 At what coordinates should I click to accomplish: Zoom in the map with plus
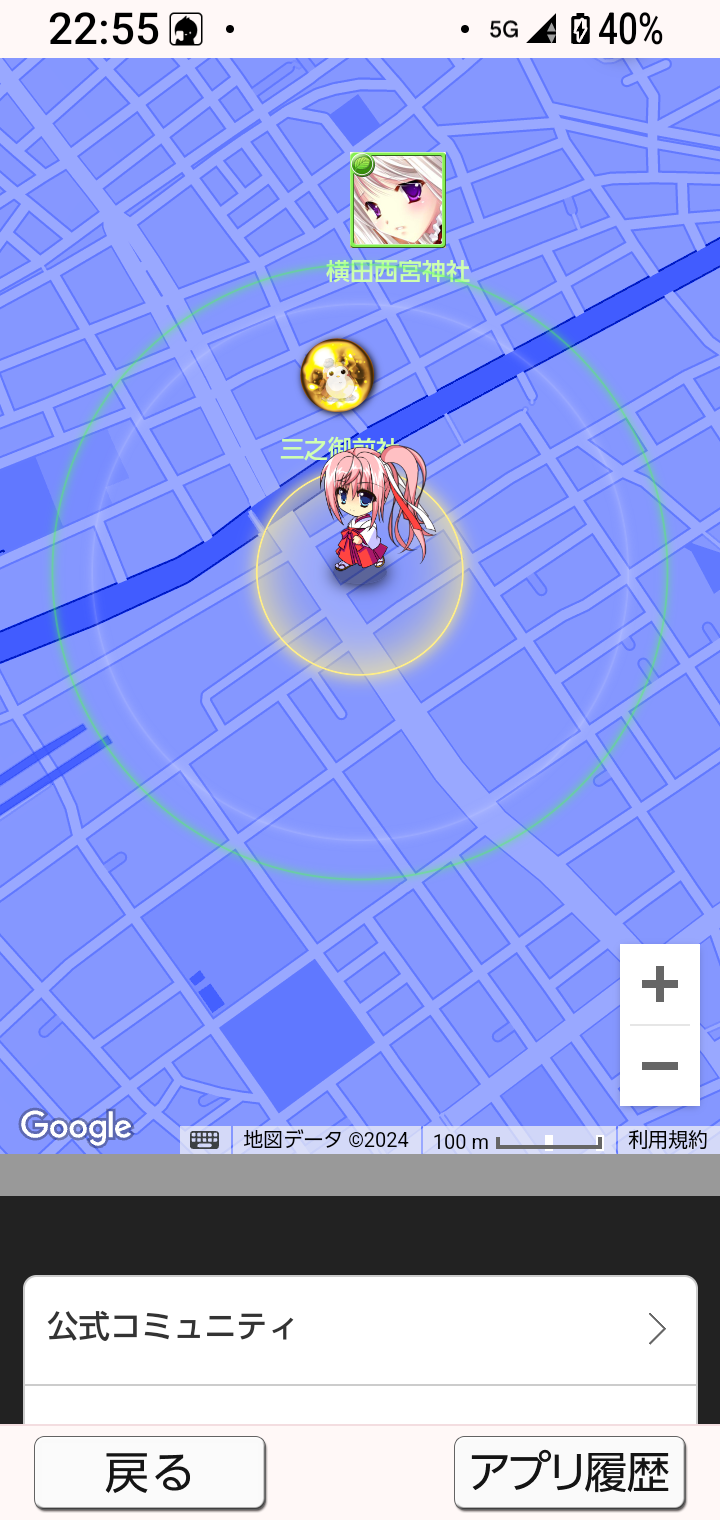click(659, 985)
